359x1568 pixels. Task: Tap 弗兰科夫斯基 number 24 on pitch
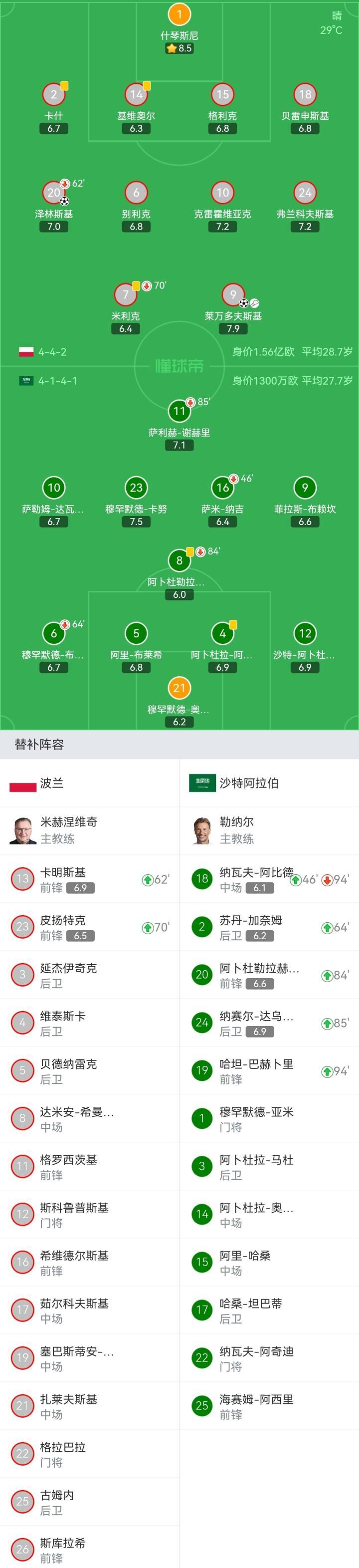tap(305, 193)
